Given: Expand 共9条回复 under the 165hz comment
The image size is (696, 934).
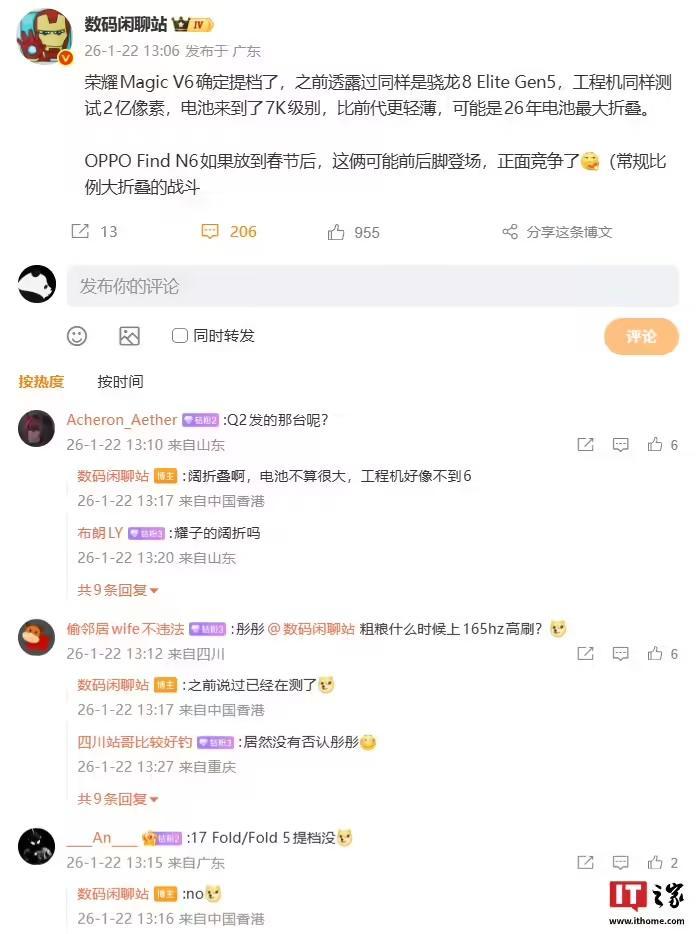Looking at the screenshot, I should (117, 799).
